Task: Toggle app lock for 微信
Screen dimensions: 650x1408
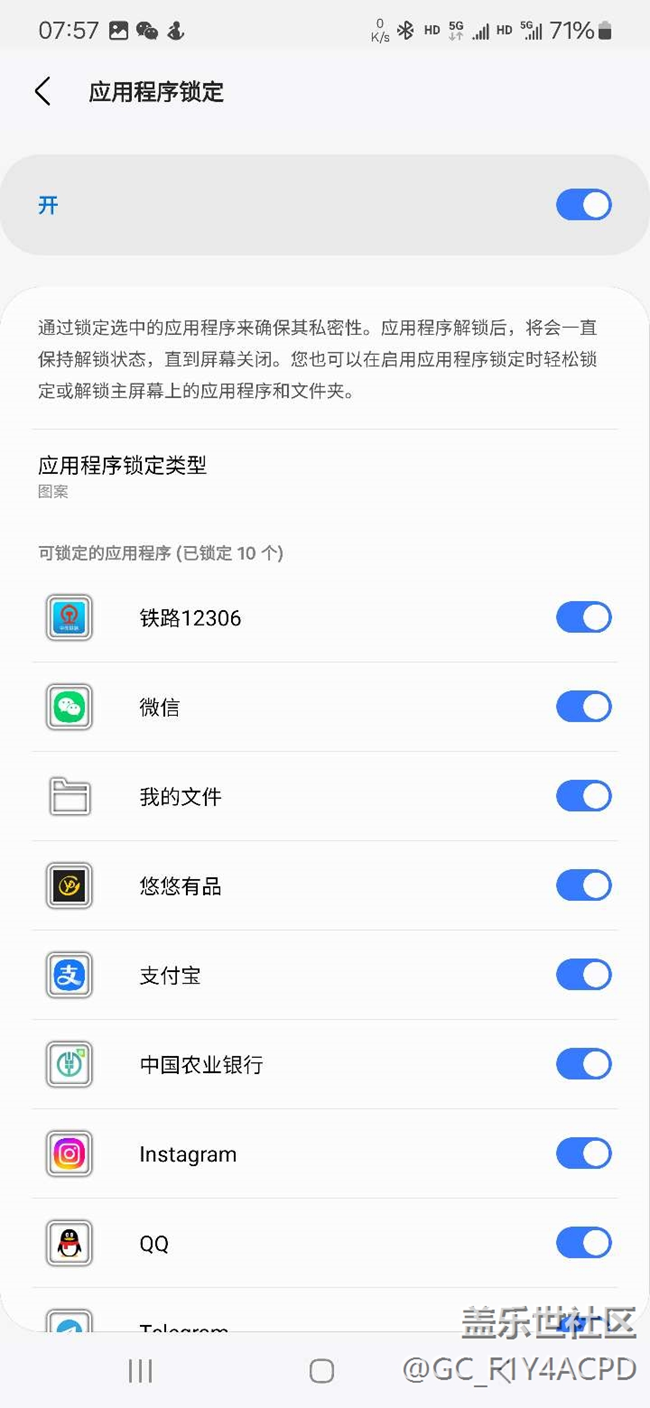Action: [583, 707]
